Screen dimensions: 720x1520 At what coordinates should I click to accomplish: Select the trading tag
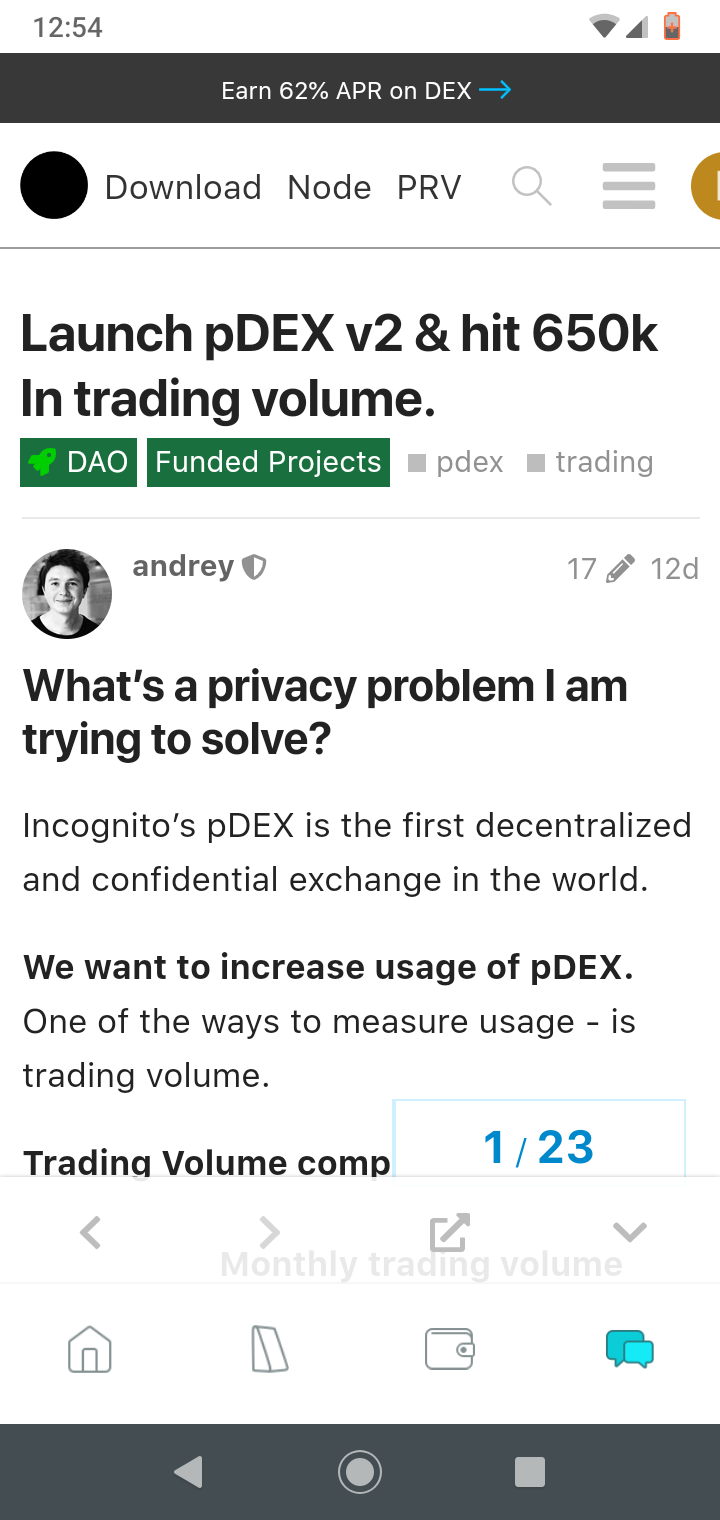pos(590,462)
